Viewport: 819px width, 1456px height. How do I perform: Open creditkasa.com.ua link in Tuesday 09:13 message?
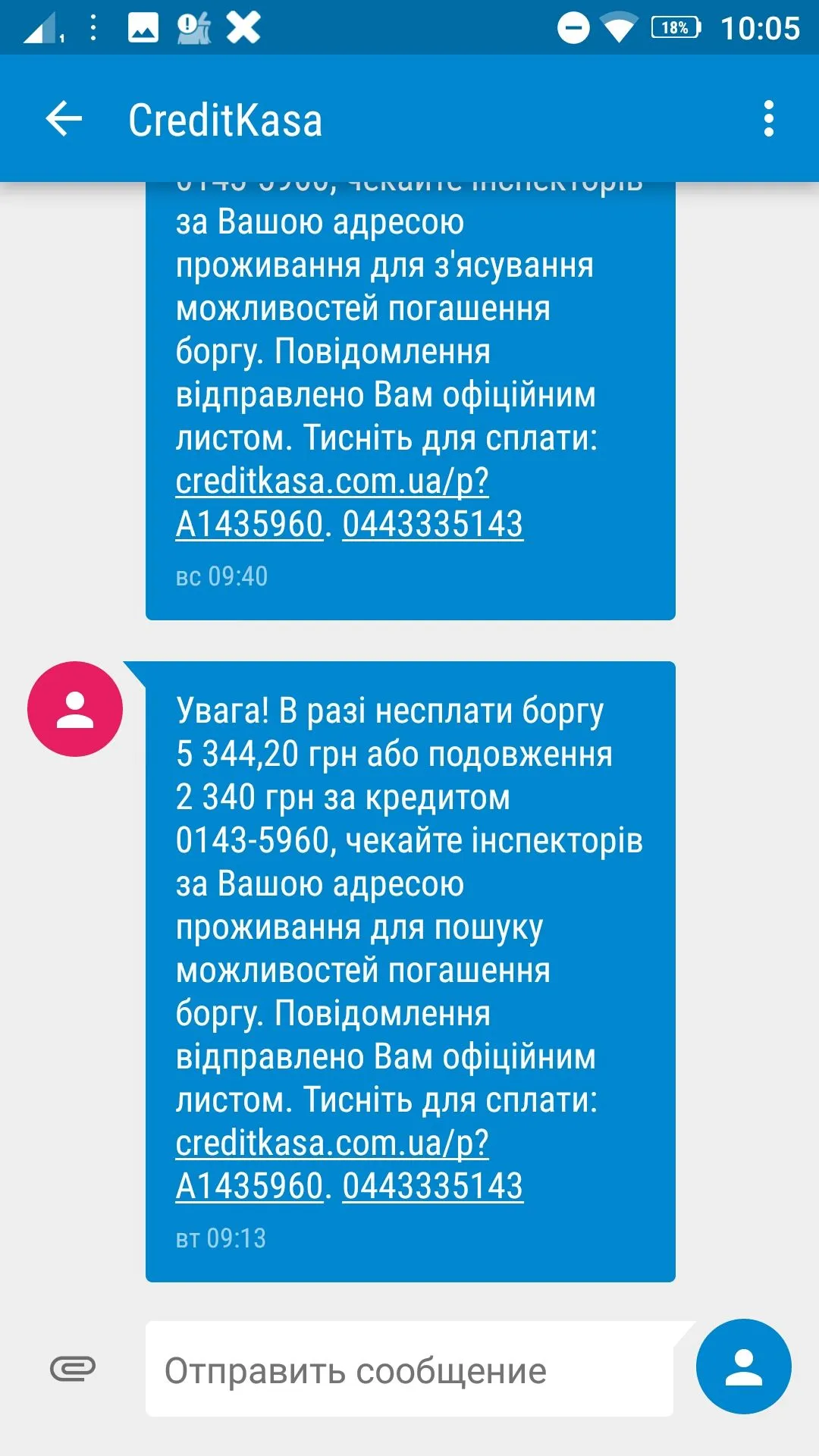[x=331, y=1144]
